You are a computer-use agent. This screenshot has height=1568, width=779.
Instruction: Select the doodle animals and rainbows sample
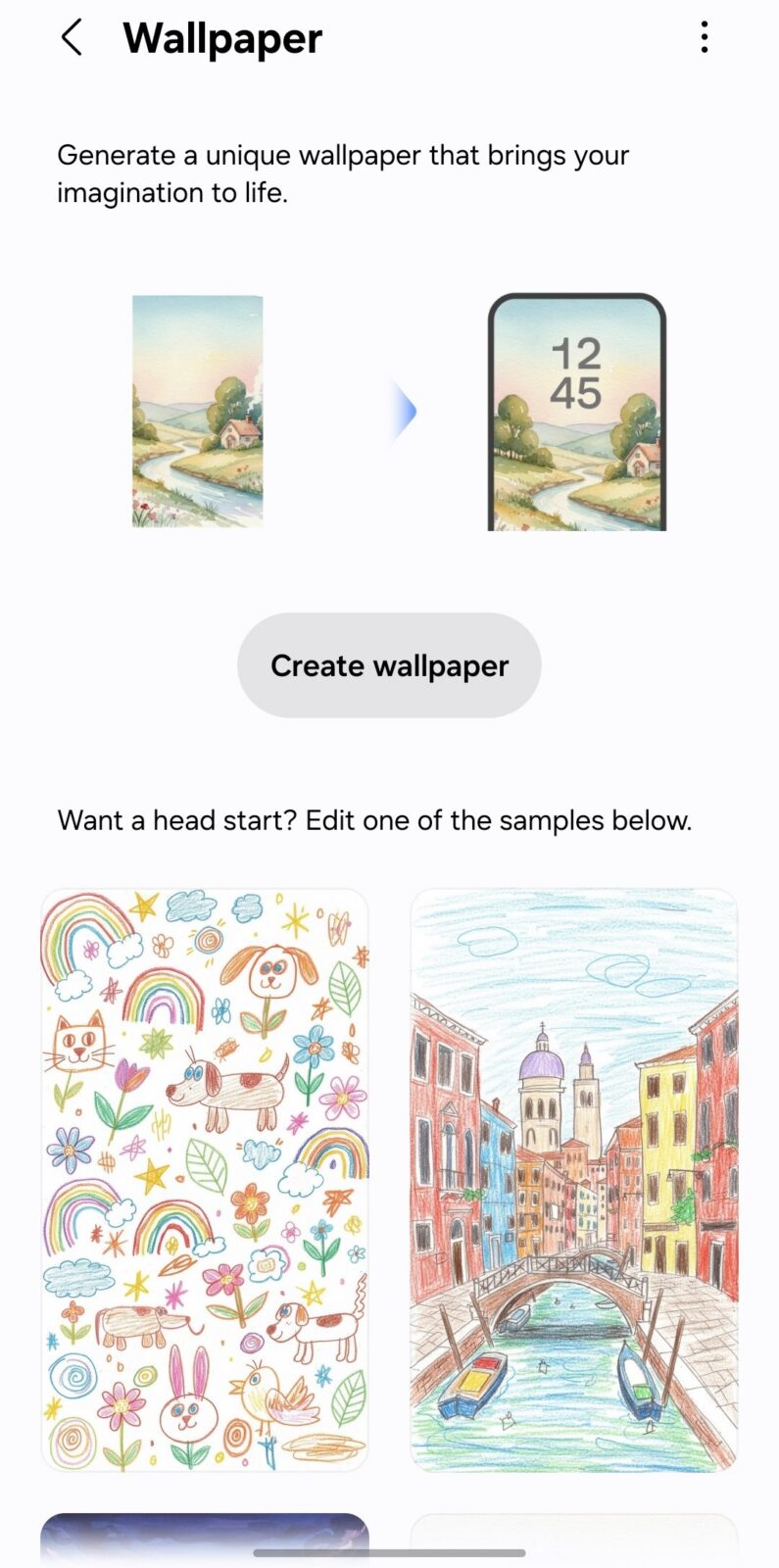pos(204,1179)
